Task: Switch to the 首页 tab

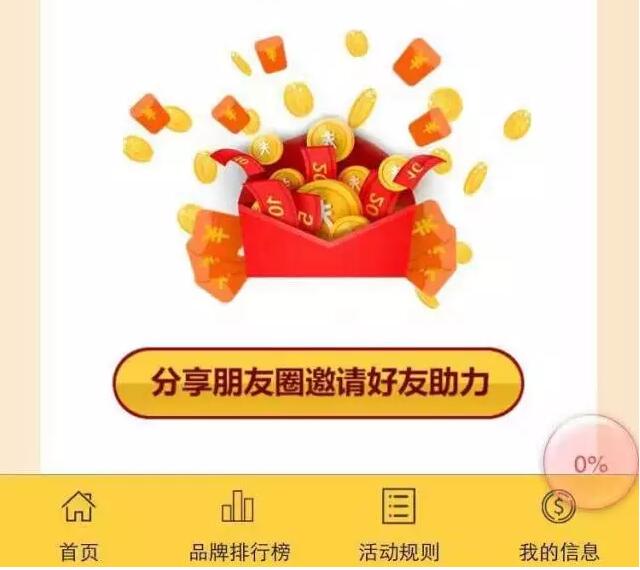Action: (79, 524)
